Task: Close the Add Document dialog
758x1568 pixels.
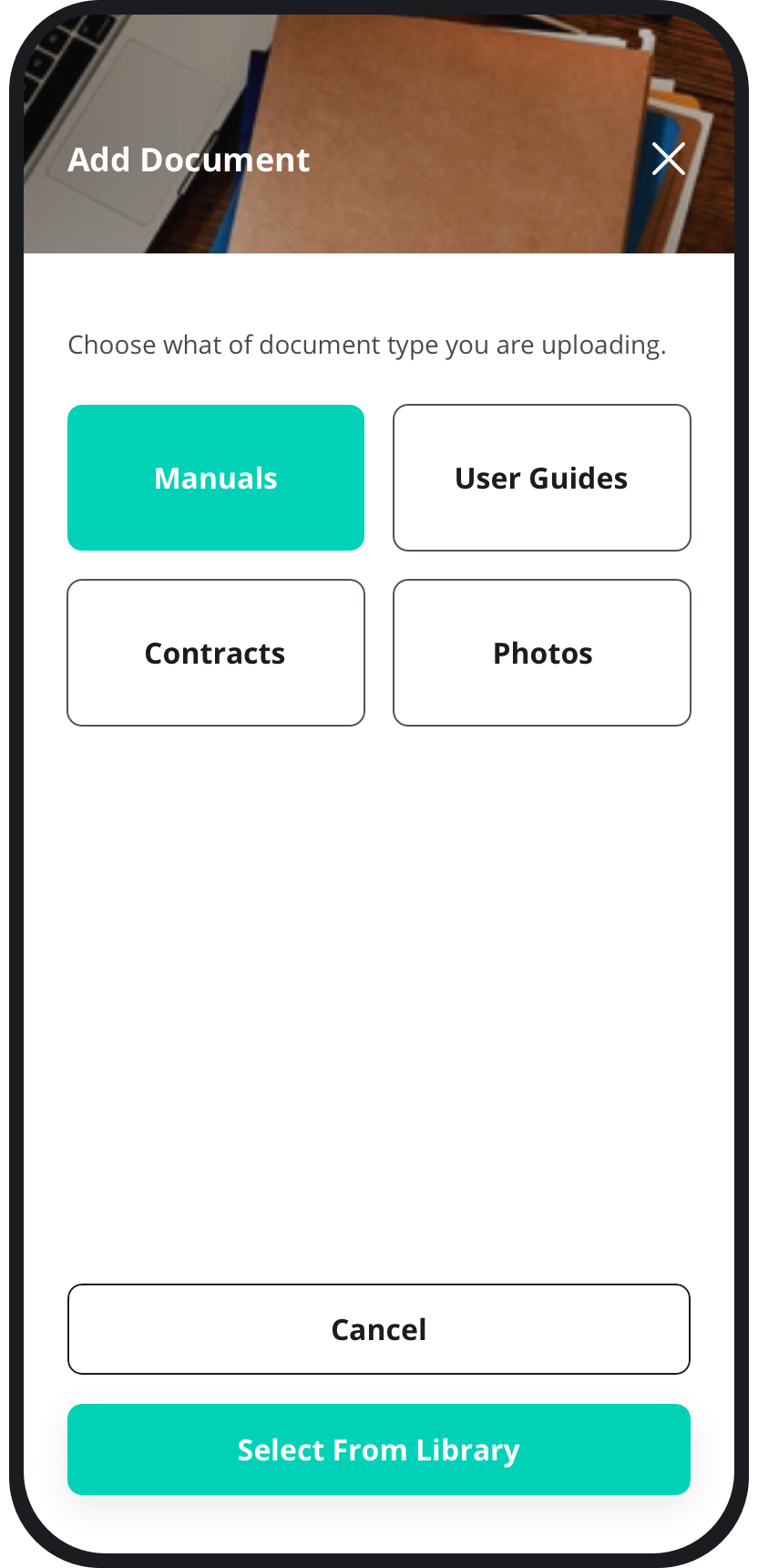Action: tap(669, 159)
